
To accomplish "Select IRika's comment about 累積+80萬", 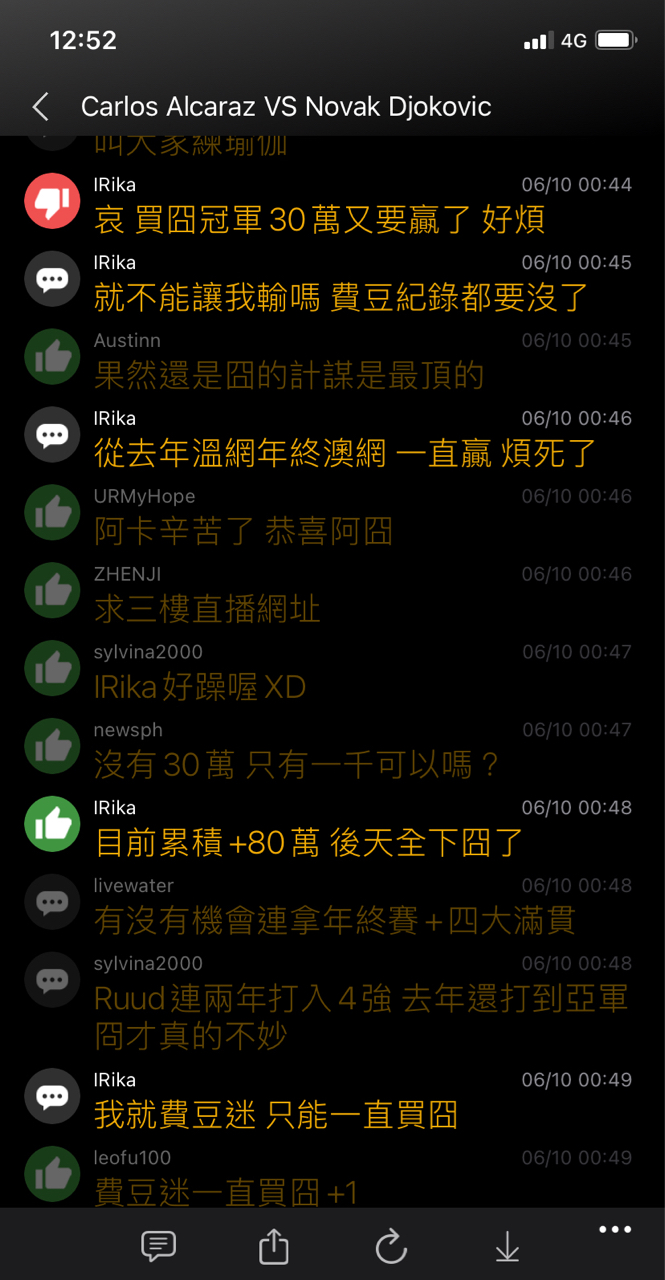I will (332, 828).
